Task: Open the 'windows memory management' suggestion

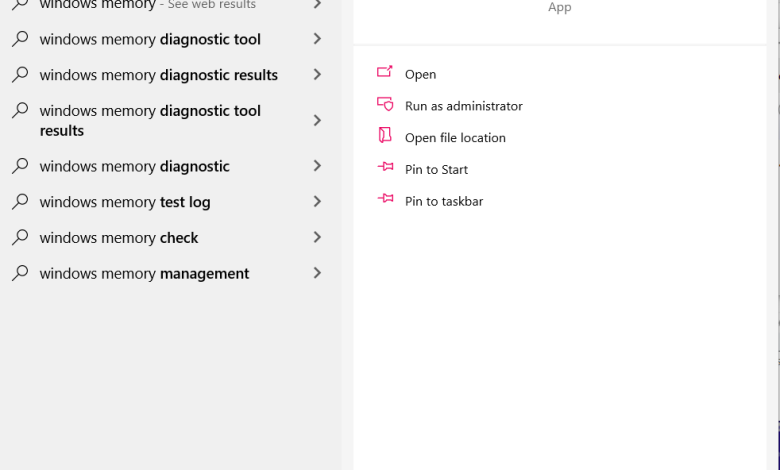Action: (x=144, y=274)
